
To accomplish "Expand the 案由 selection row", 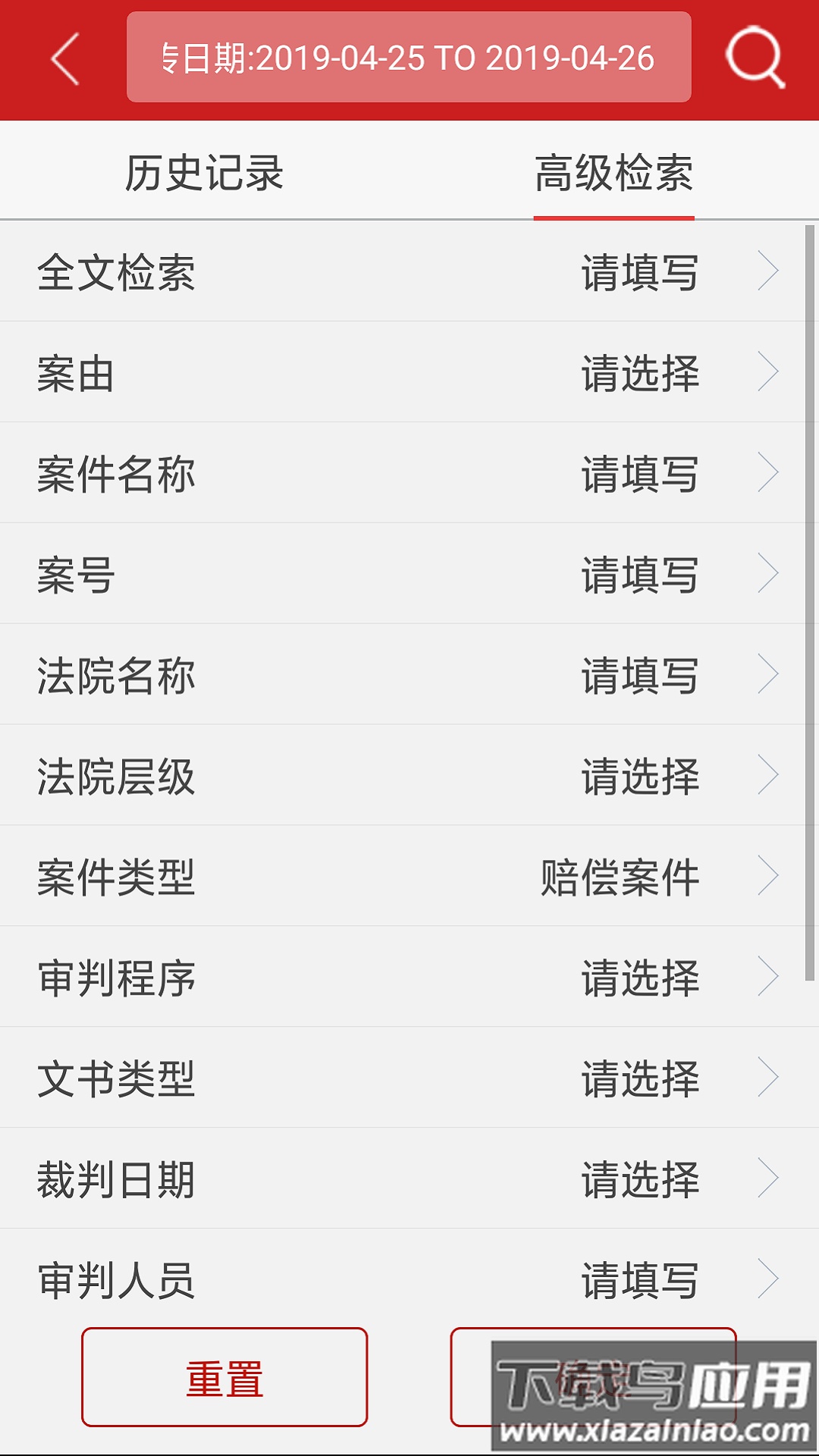I will (409, 373).
